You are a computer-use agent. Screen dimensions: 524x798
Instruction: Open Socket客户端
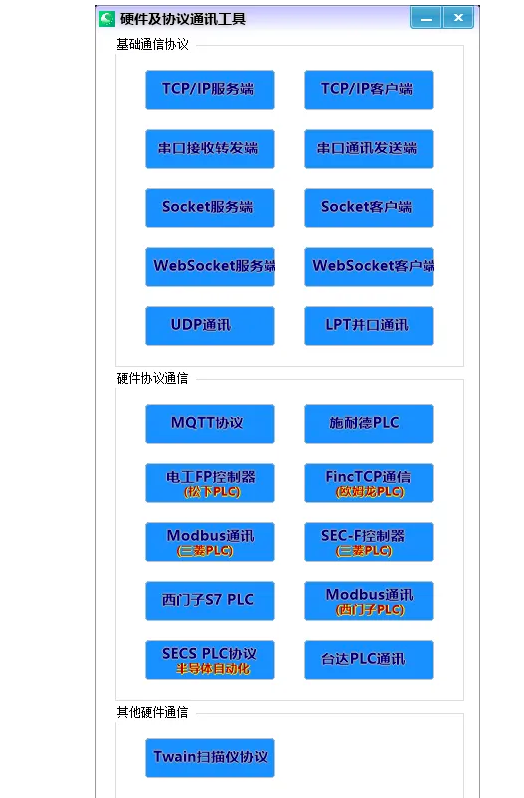tap(369, 208)
